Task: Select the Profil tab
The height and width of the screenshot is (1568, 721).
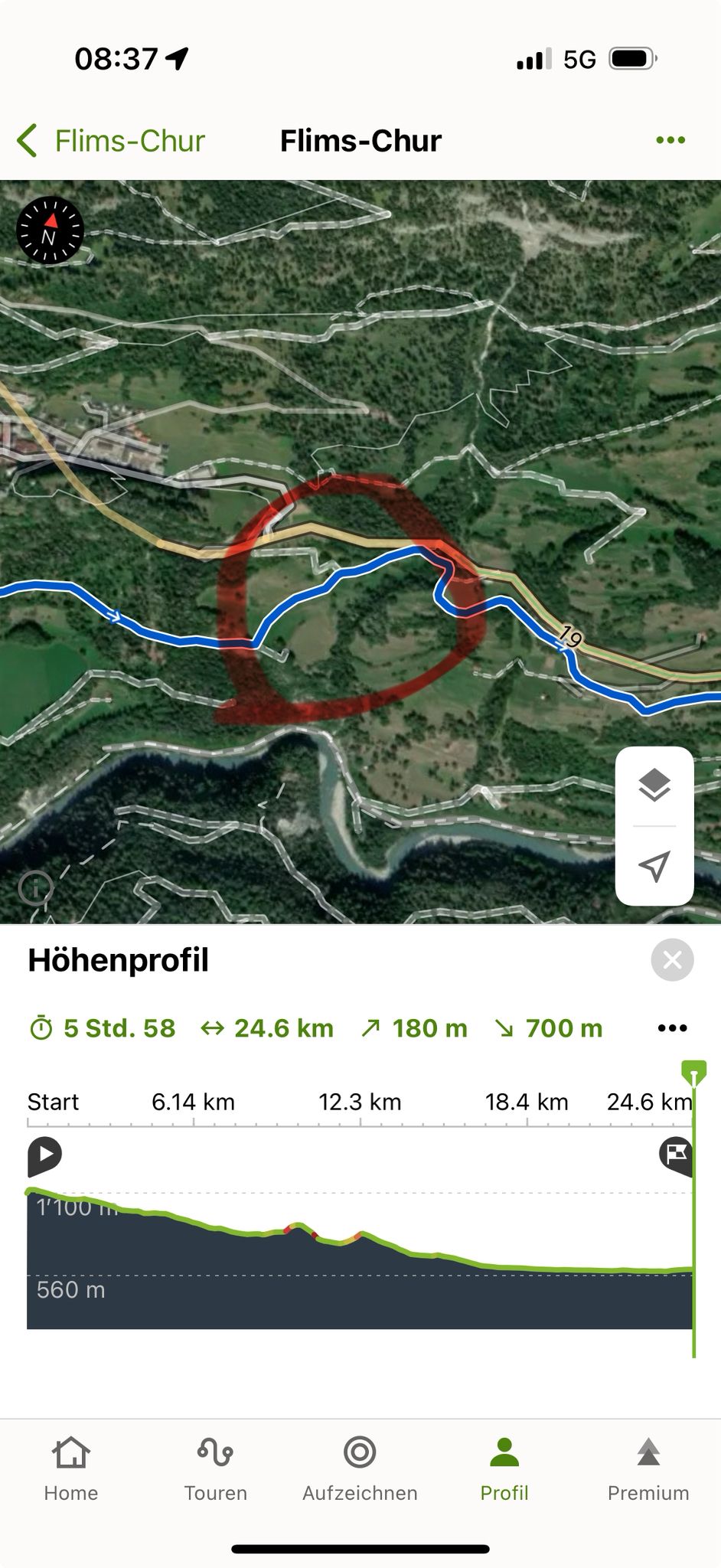Action: tap(504, 1469)
